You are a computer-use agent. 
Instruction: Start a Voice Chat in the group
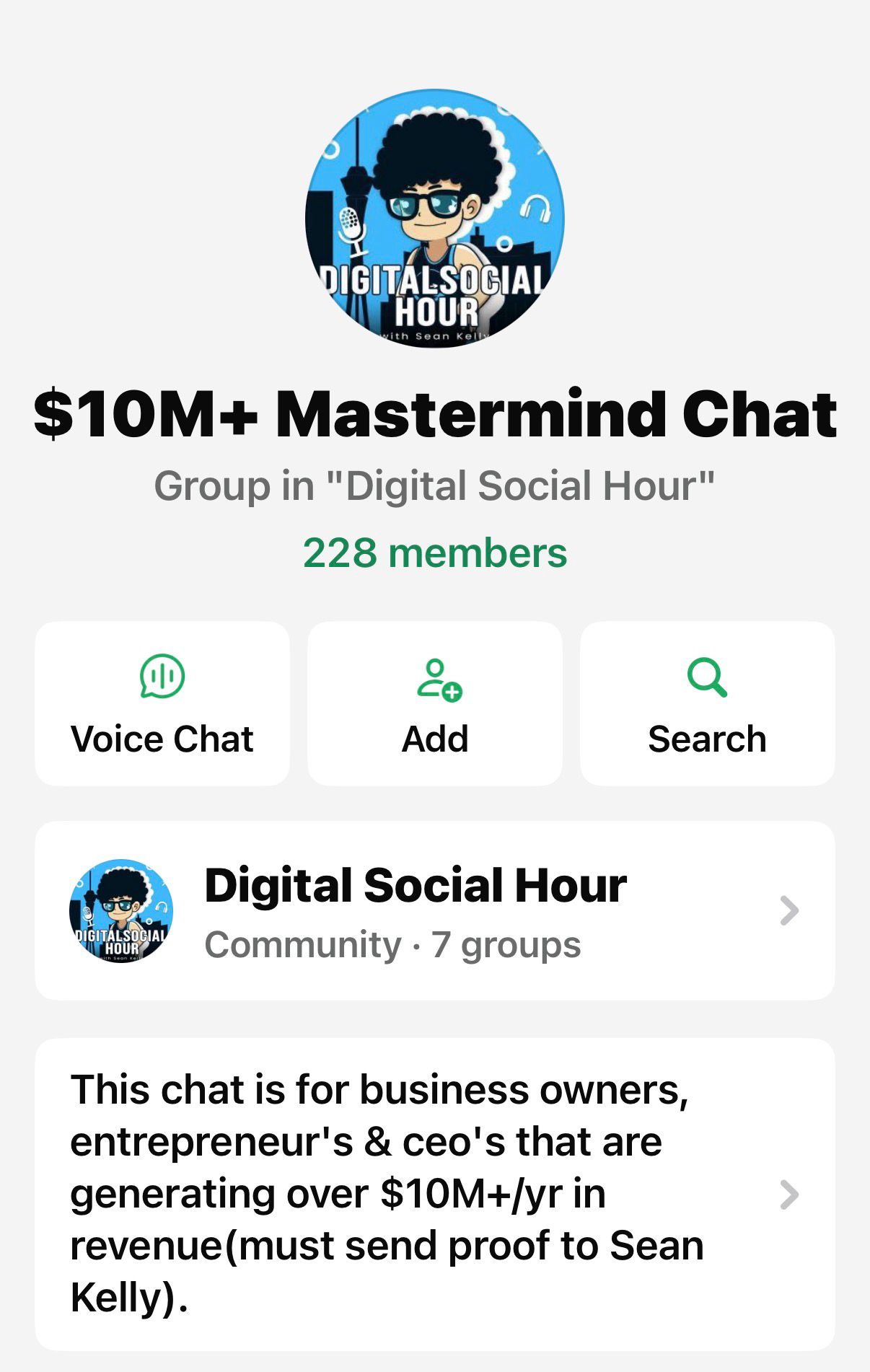(x=162, y=703)
